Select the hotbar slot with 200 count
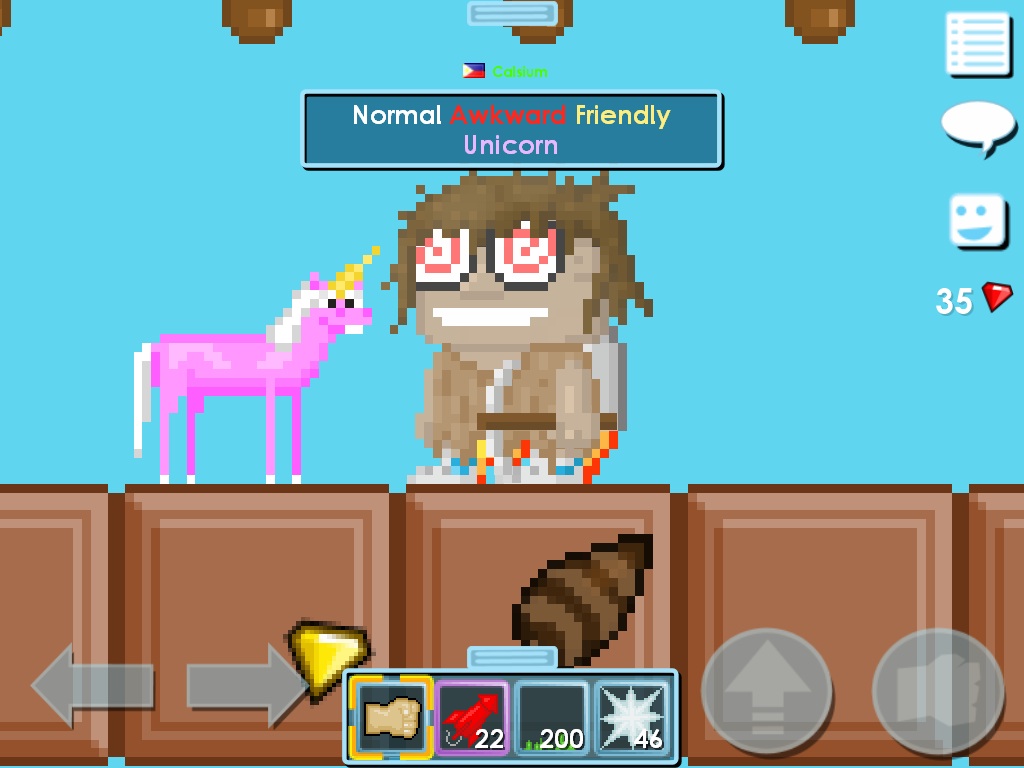The width and height of the screenshot is (1024, 768). coord(551,718)
